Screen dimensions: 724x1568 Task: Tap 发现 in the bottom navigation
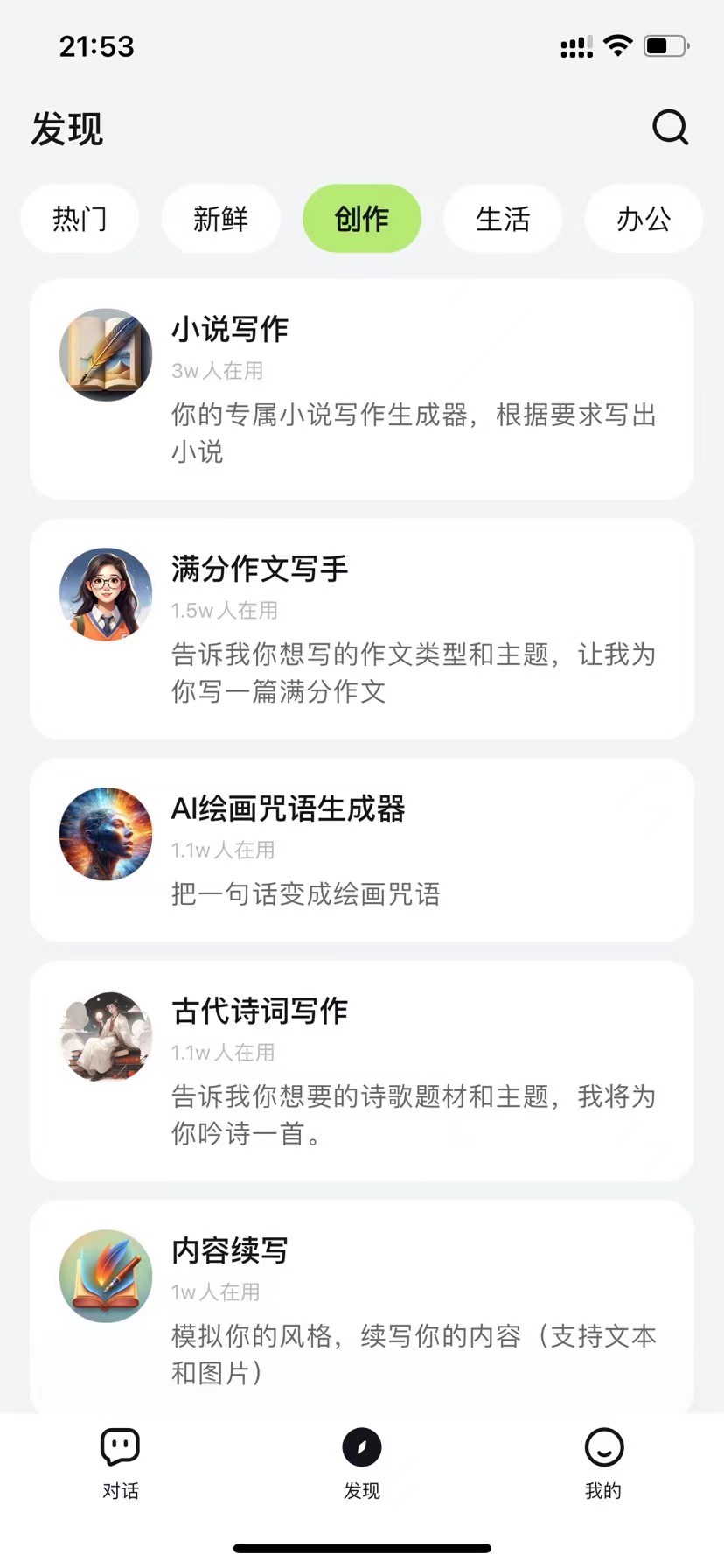(x=362, y=1463)
